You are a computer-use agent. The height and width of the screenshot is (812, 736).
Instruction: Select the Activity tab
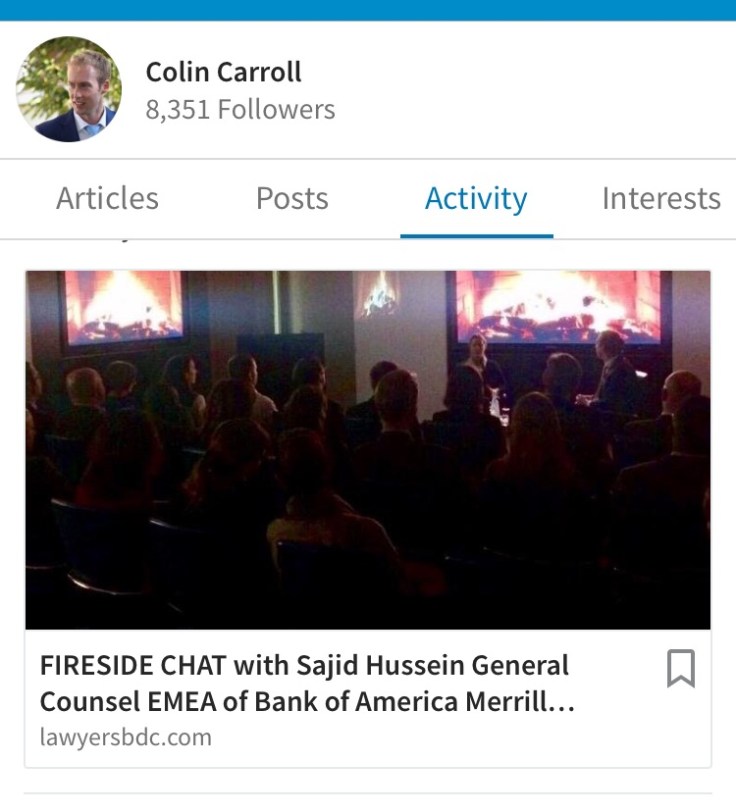point(476,199)
